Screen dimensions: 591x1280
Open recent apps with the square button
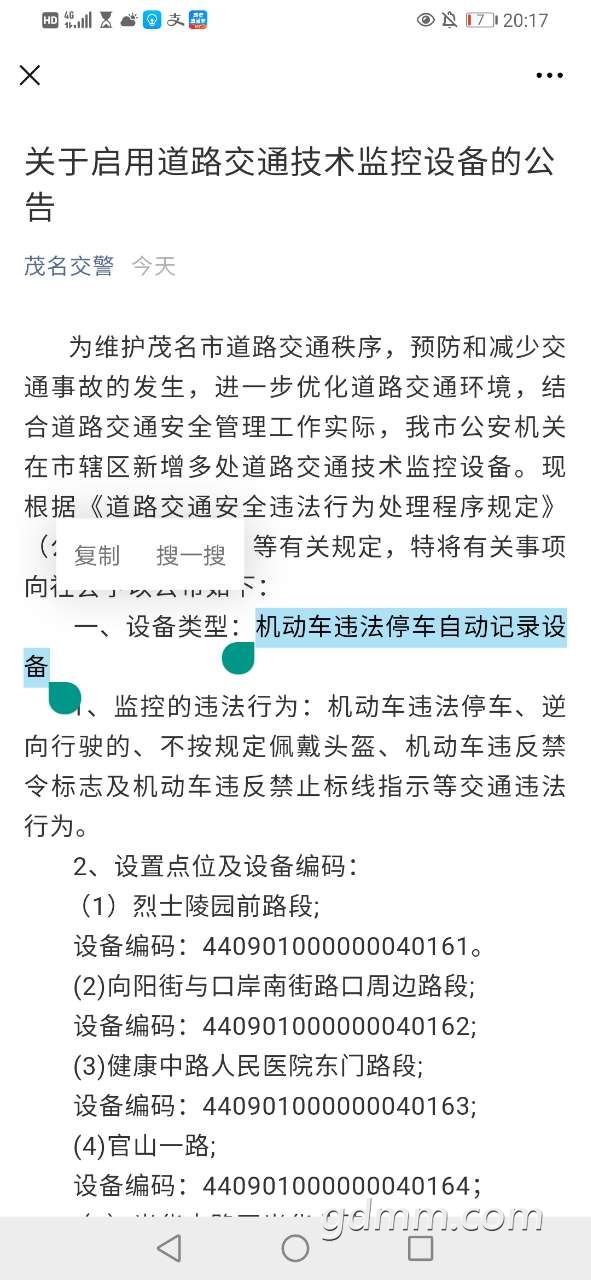point(421,1247)
